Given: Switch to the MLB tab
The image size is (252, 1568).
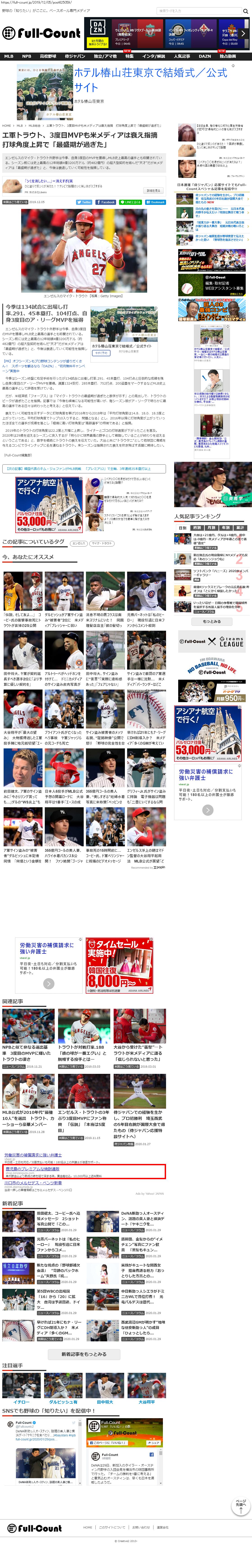Looking at the screenshot, I should coord(9,56).
